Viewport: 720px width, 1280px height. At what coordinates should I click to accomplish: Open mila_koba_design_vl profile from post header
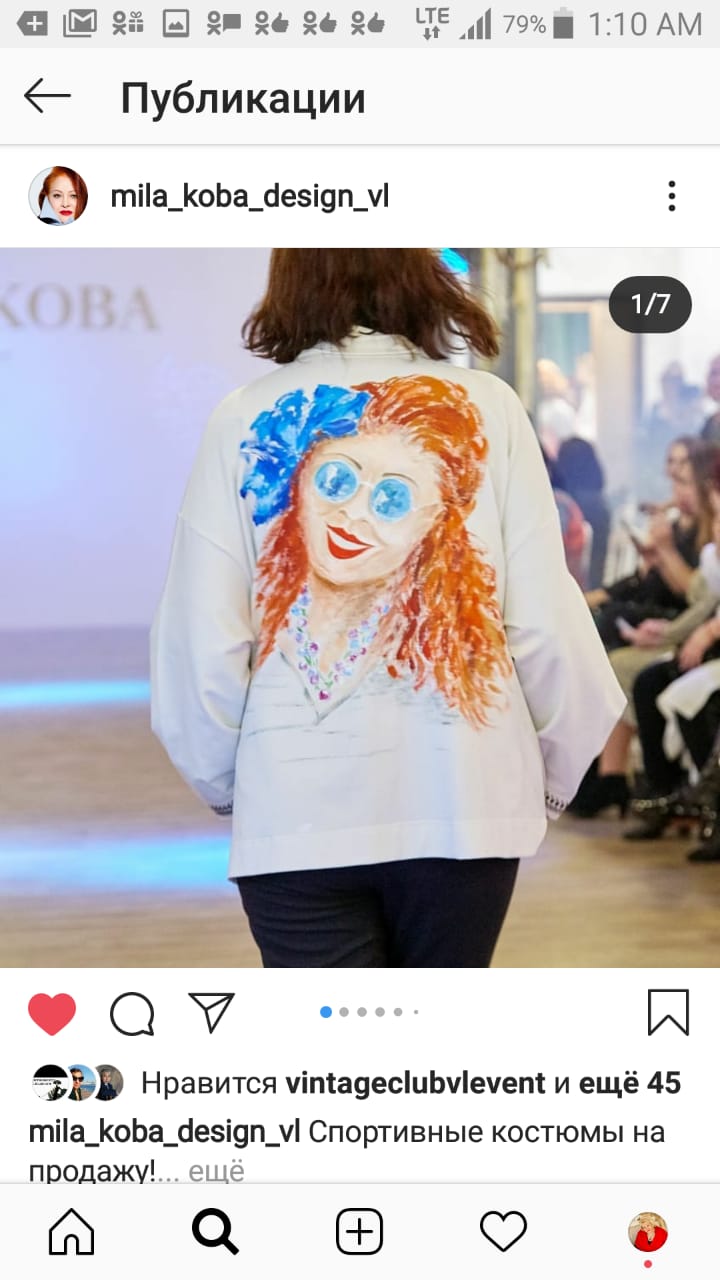click(x=249, y=196)
